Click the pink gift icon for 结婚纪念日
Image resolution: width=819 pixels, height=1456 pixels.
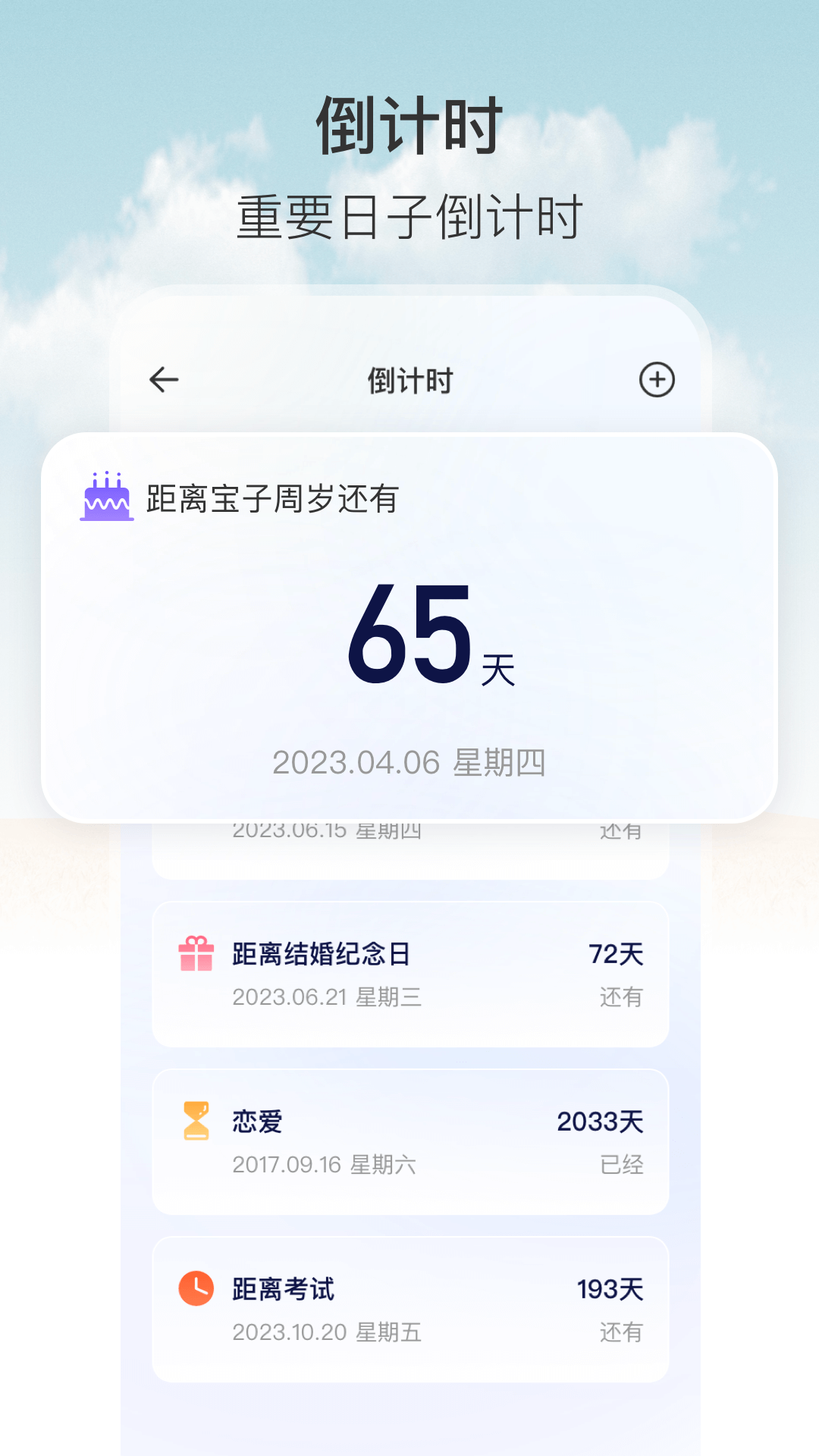(195, 954)
